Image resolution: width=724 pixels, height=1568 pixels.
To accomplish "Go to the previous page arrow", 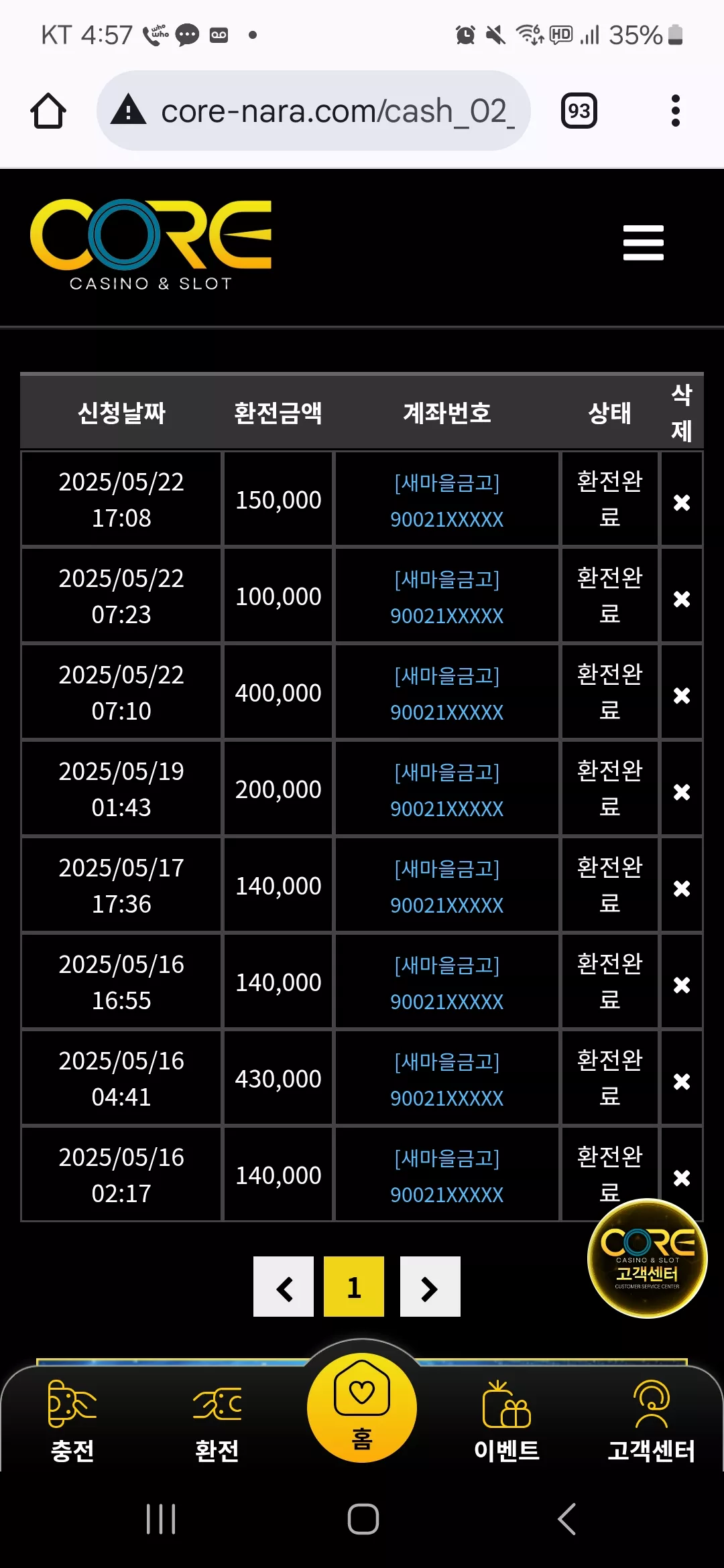I will (x=284, y=1287).
